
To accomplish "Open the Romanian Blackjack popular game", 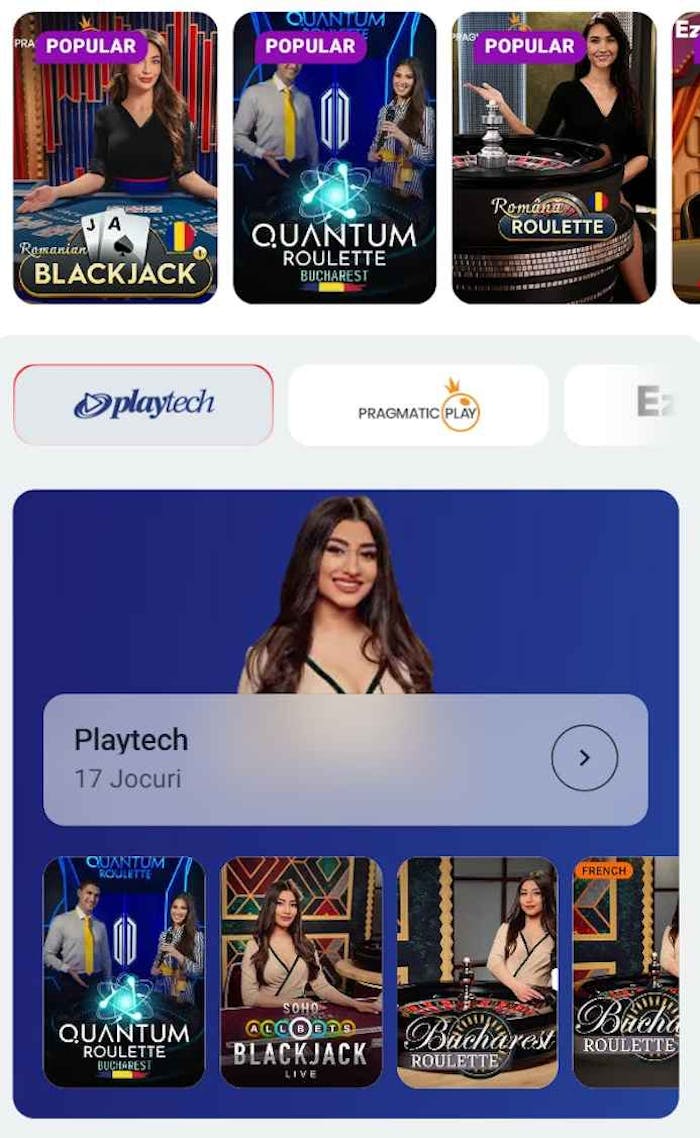I will pyautogui.click(x=115, y=158).
